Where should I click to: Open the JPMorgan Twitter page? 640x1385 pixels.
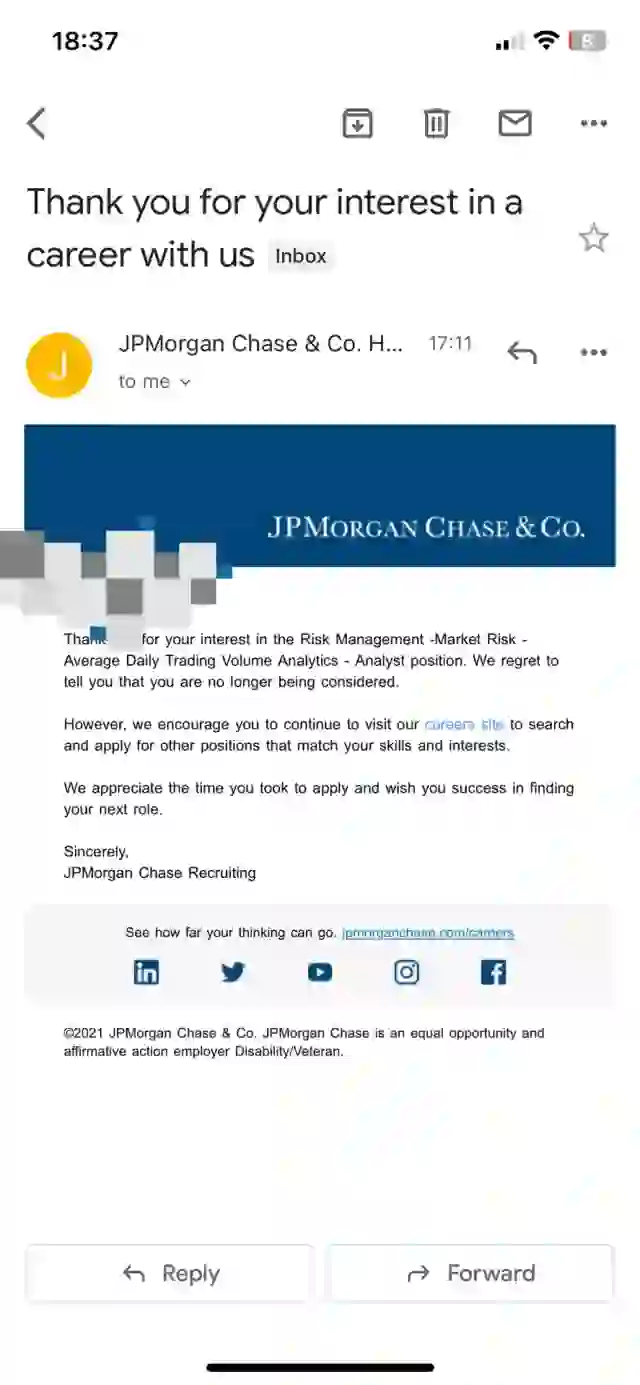(x=233, y=972)
